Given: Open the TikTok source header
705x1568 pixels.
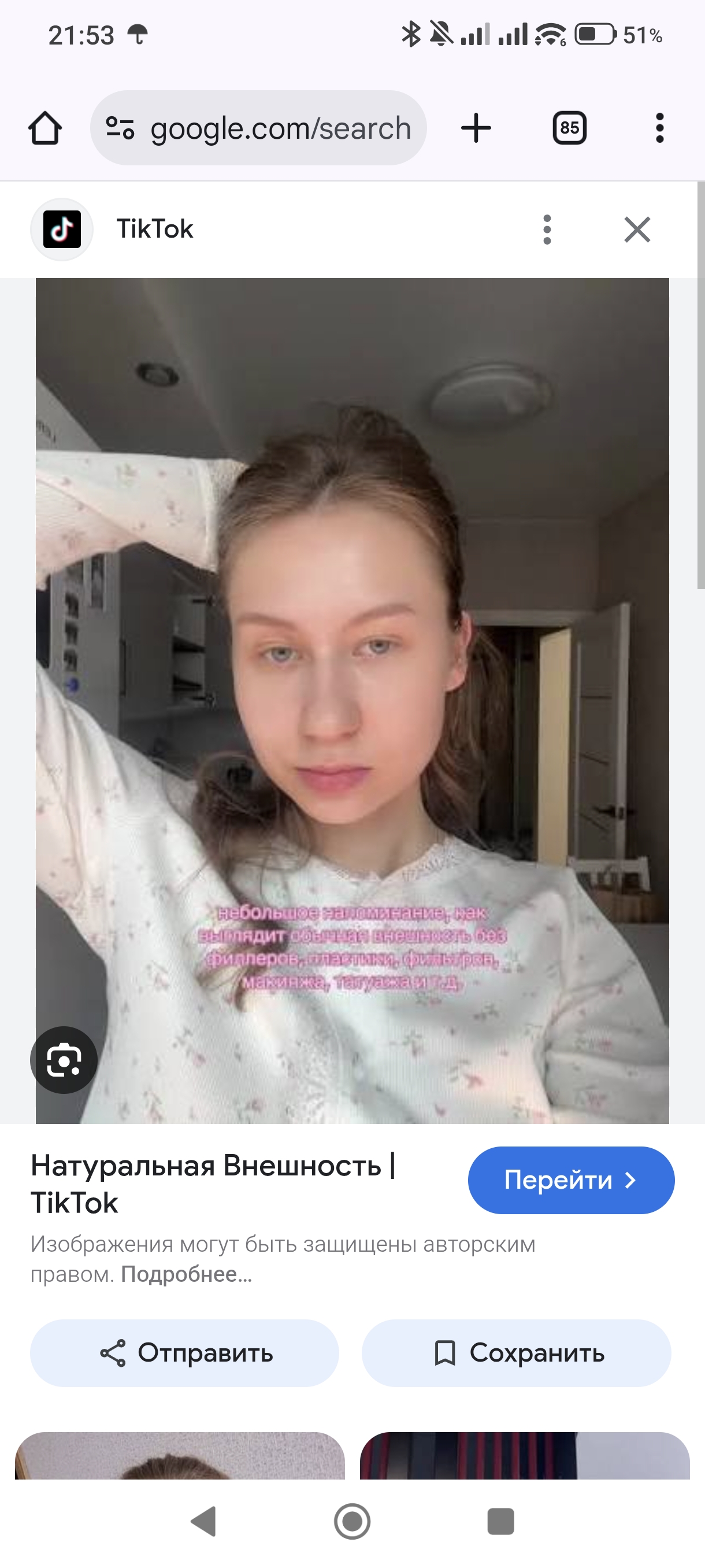Looking at the screenshot, I should [x=154, y=230].
